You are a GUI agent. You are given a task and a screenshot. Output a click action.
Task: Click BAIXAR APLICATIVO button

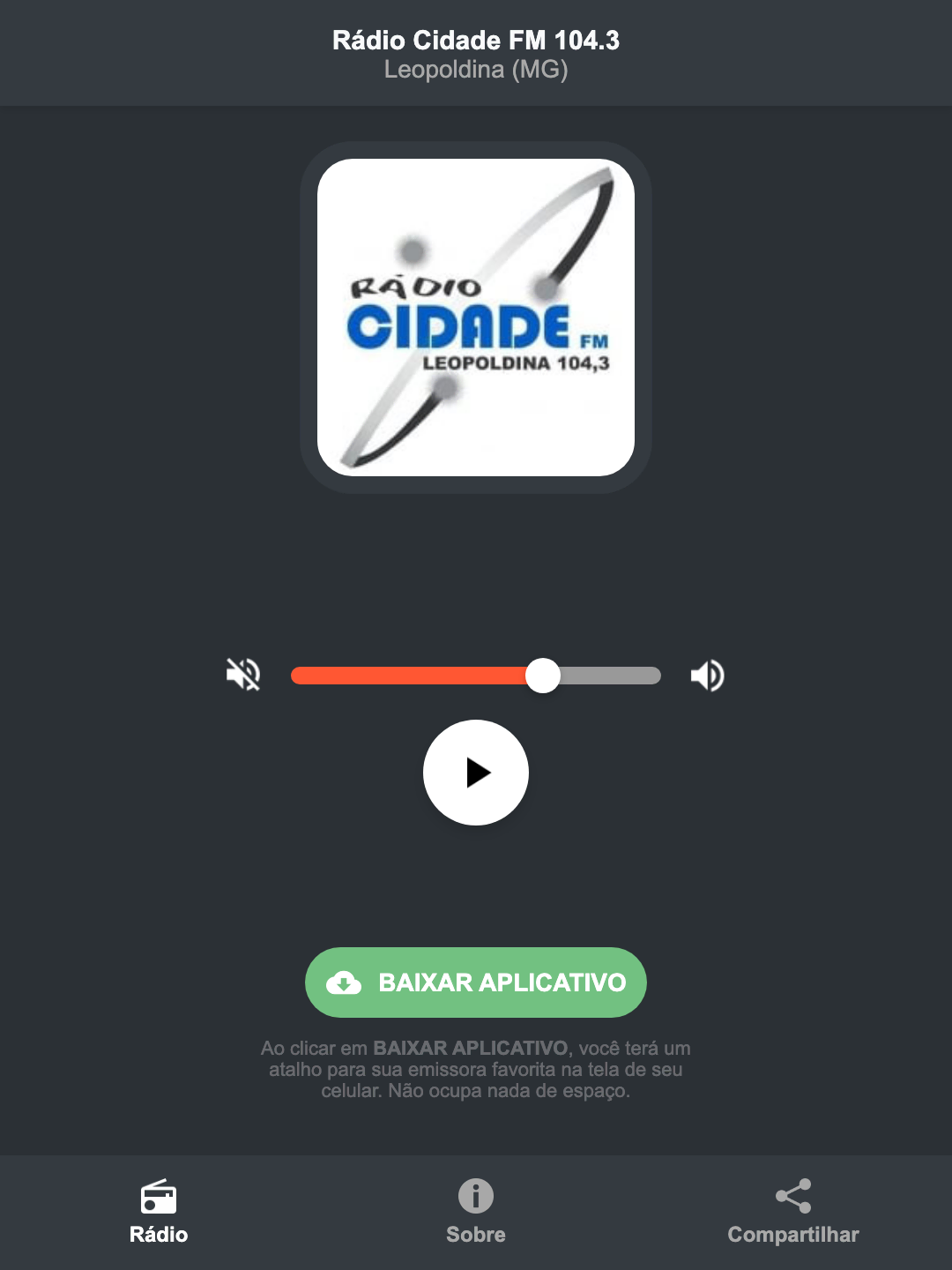(x=476, y=982)
